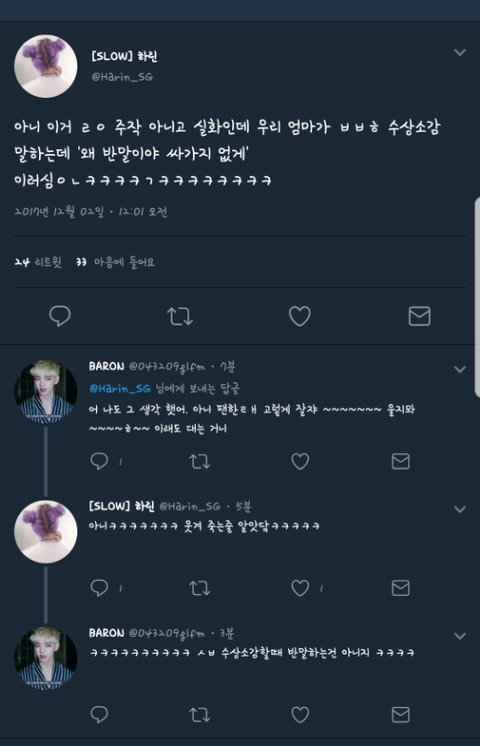Viewport: 480px width, 746px height.
Task: Share main tweet via direct message
Action: tap(420, 316)
